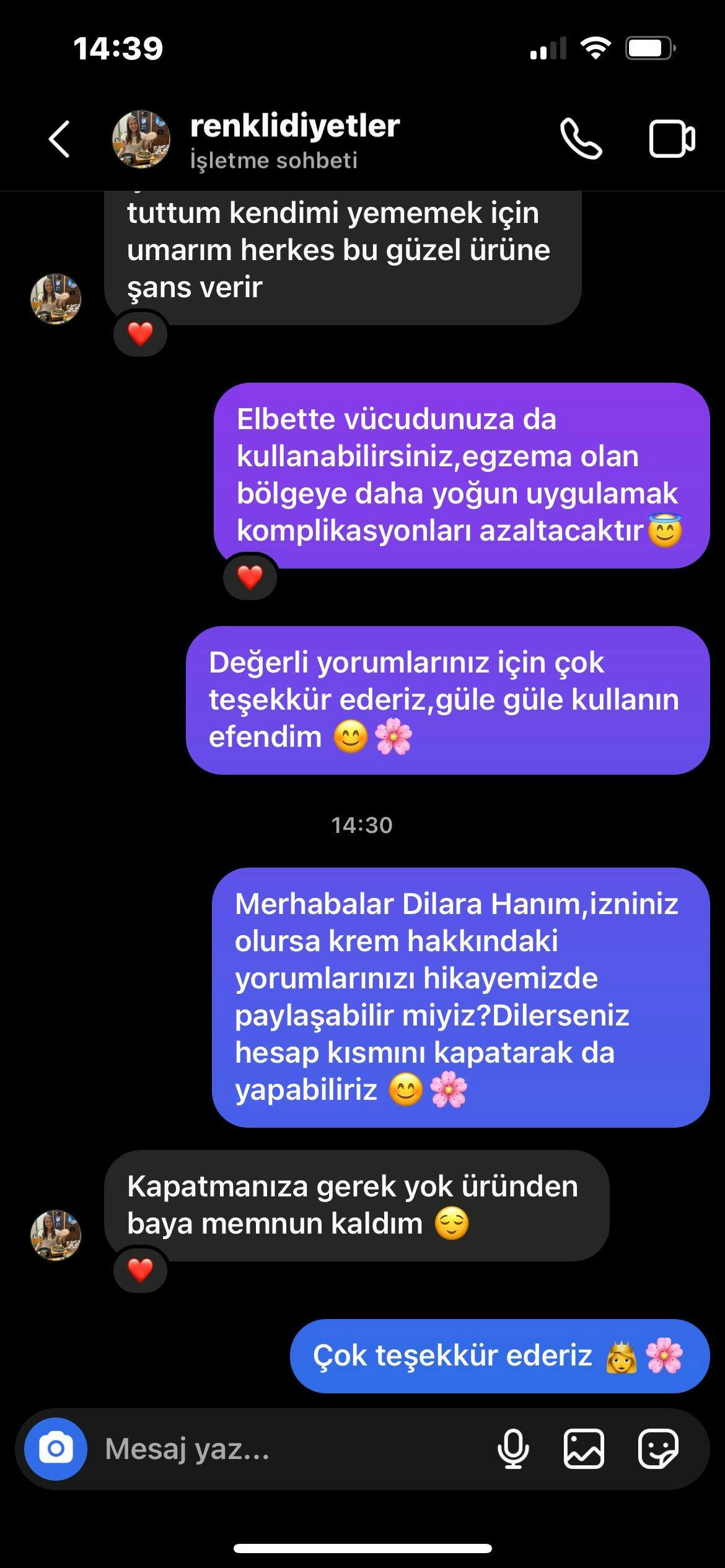Start a voice call with renklidiyetler

tap(581, 139)
